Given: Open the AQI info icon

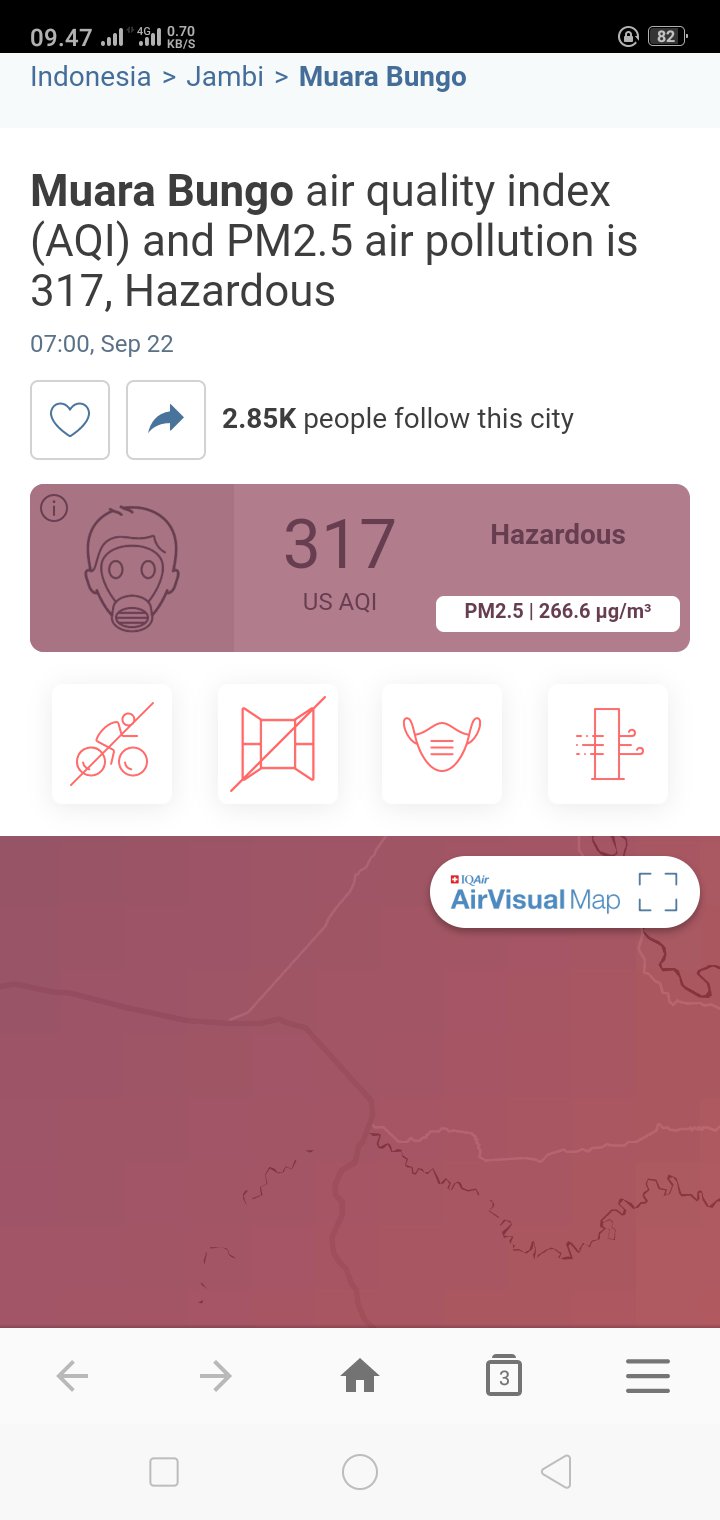Looking at the screenshot, I should (x=54, y=508).
